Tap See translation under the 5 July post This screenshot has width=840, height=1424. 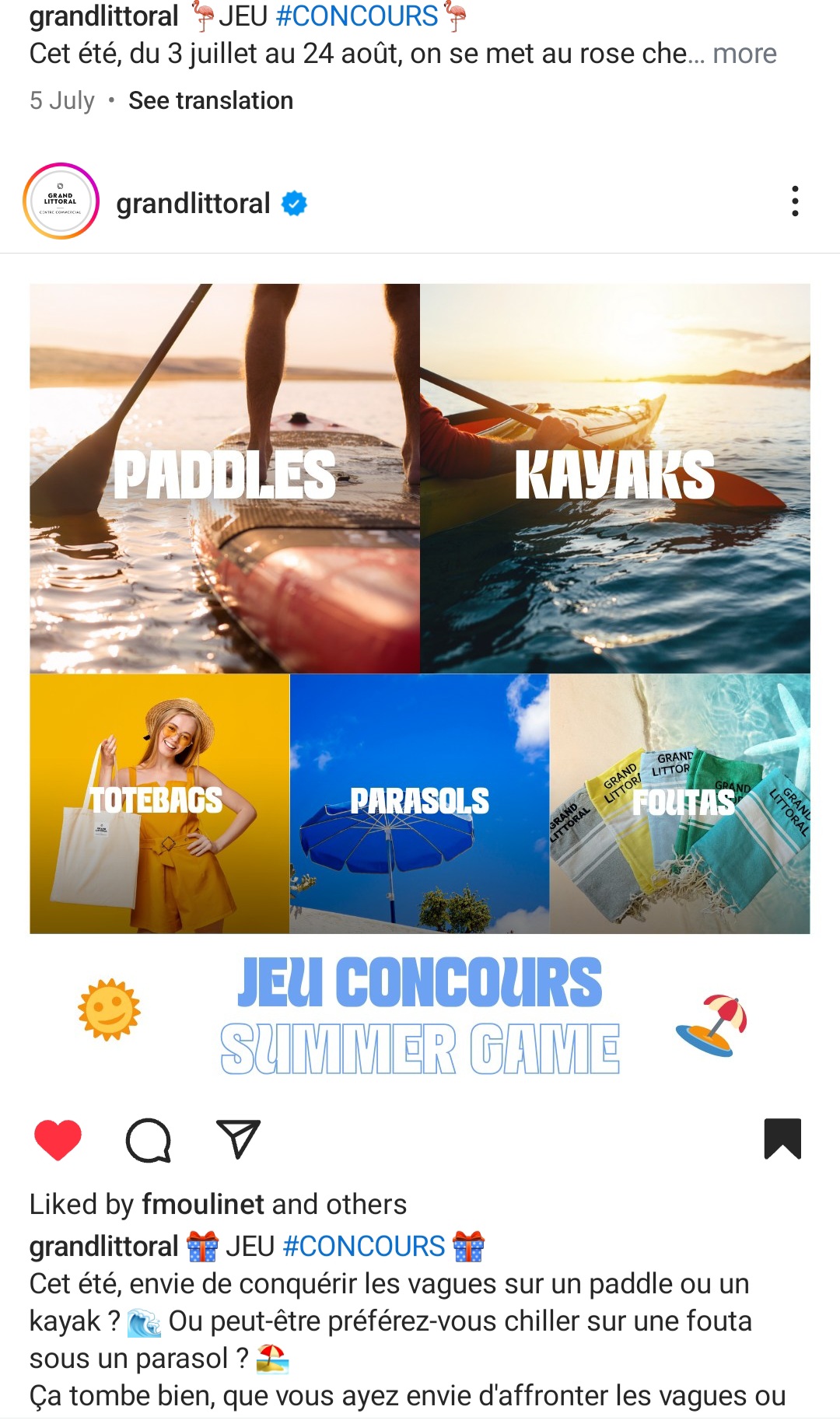coord(210,100)
